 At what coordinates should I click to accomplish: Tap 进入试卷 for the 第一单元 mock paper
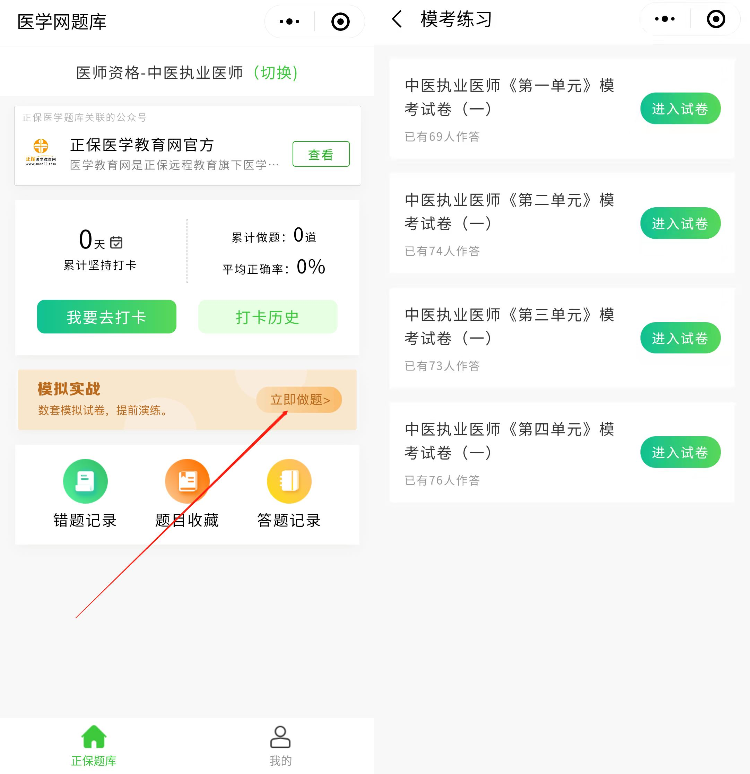(x=680, y=108)
